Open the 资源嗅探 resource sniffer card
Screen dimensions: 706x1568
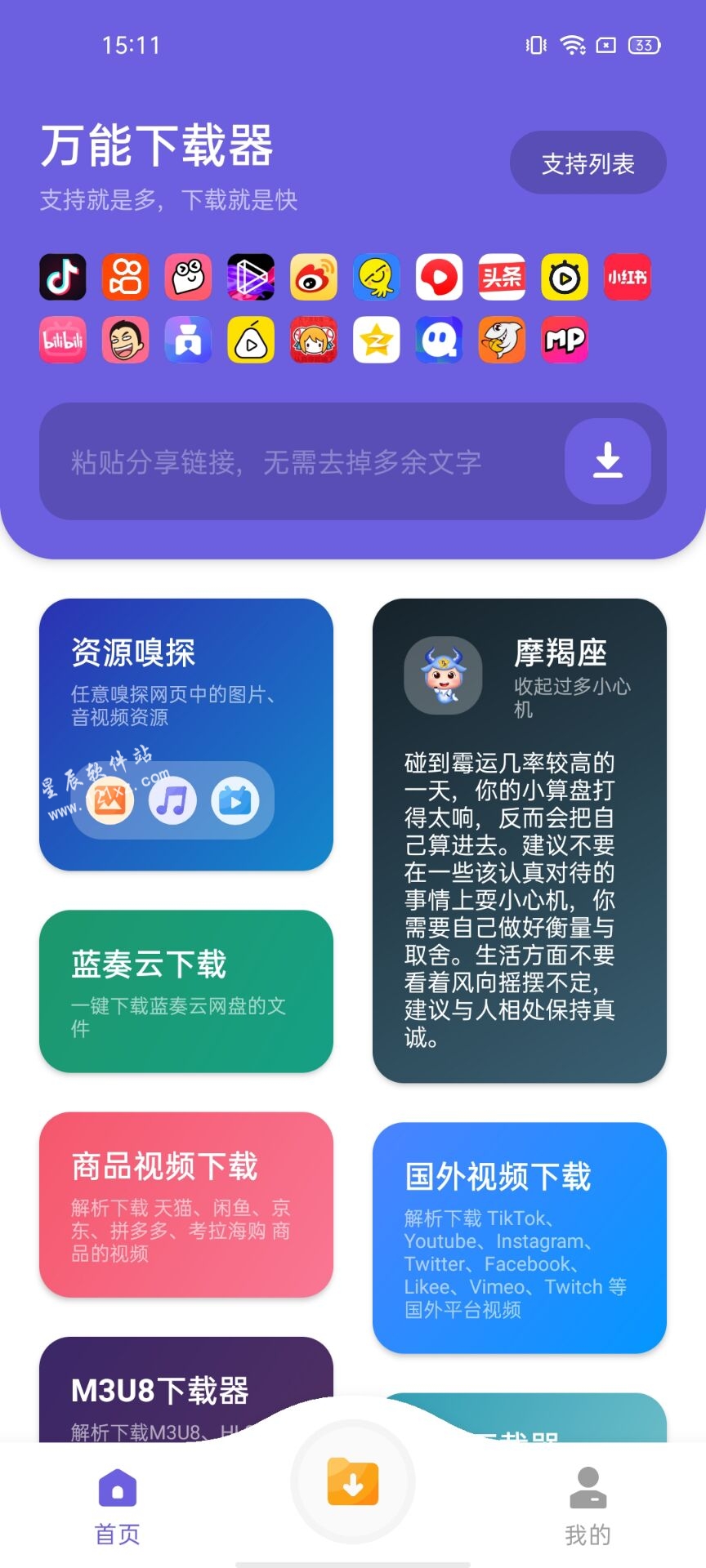186,734
